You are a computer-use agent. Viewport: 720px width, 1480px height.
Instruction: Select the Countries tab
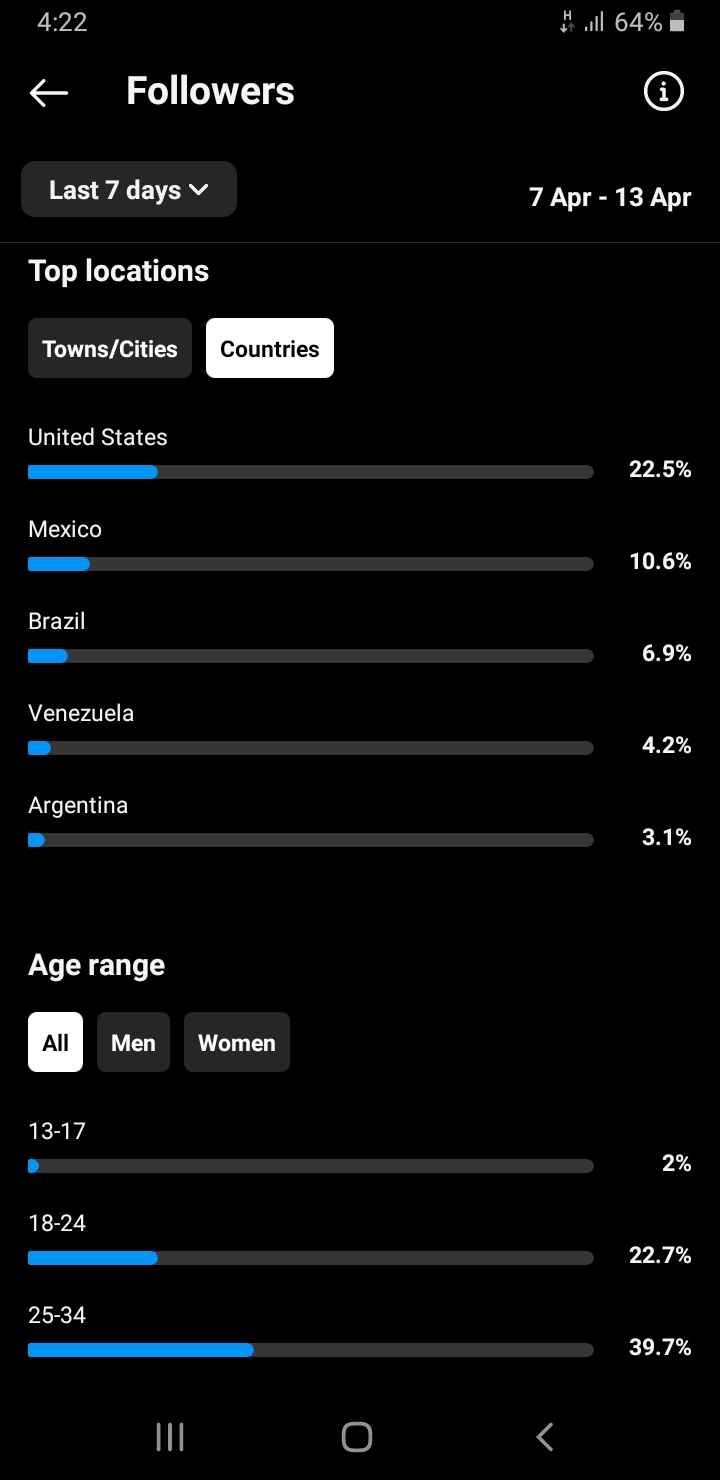[270, 348]
